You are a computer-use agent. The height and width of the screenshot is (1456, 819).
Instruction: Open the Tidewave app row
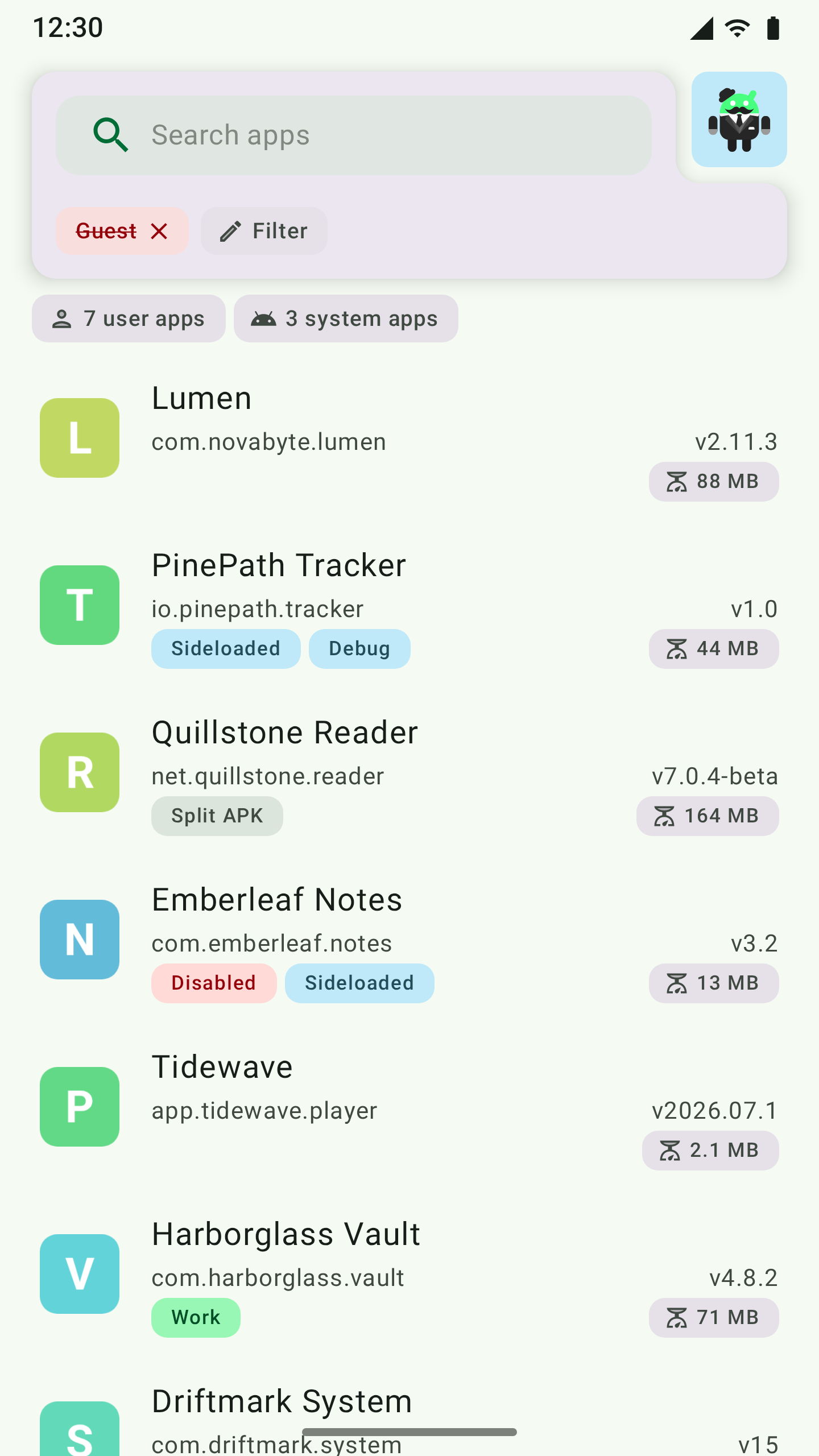(x=409, y=1107)
